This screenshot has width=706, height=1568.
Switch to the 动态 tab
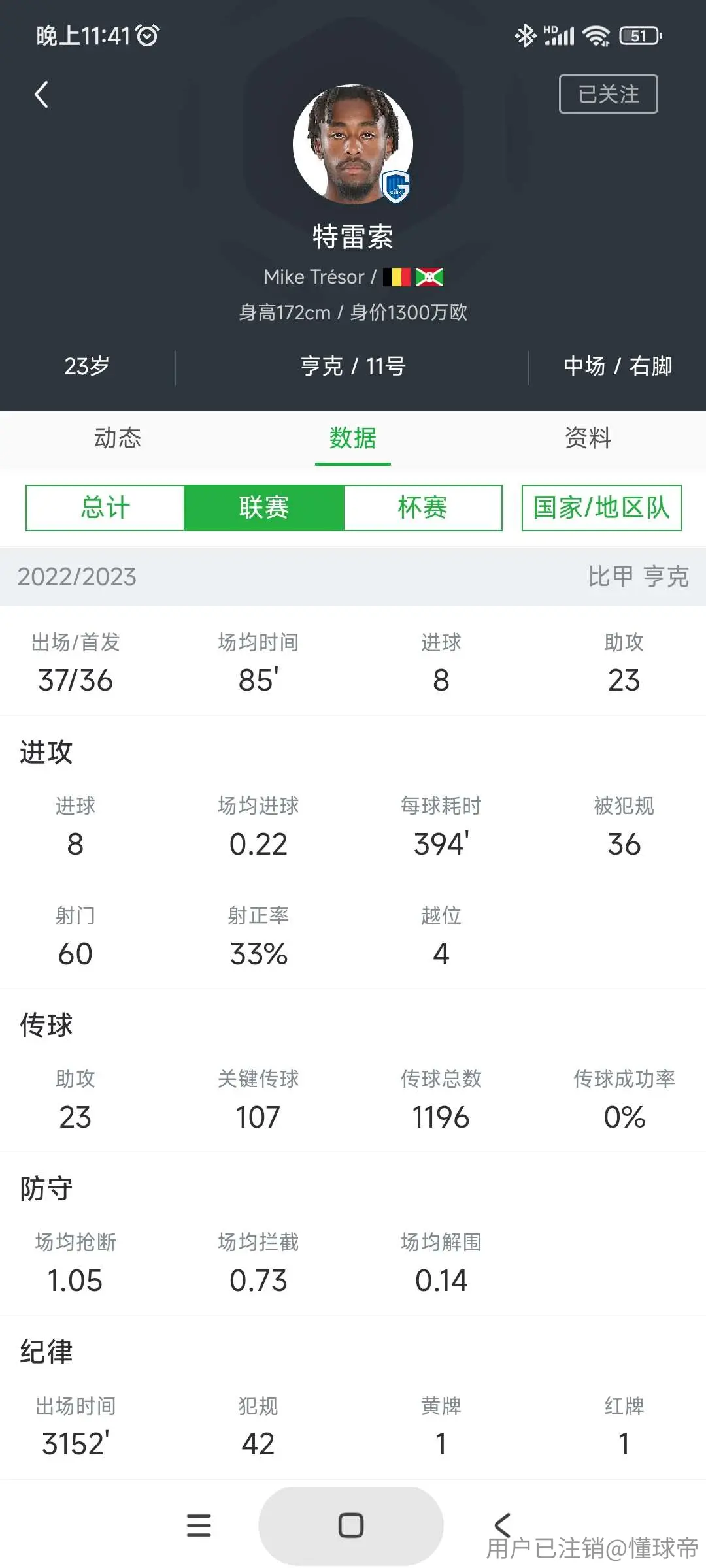coord(118,438)
